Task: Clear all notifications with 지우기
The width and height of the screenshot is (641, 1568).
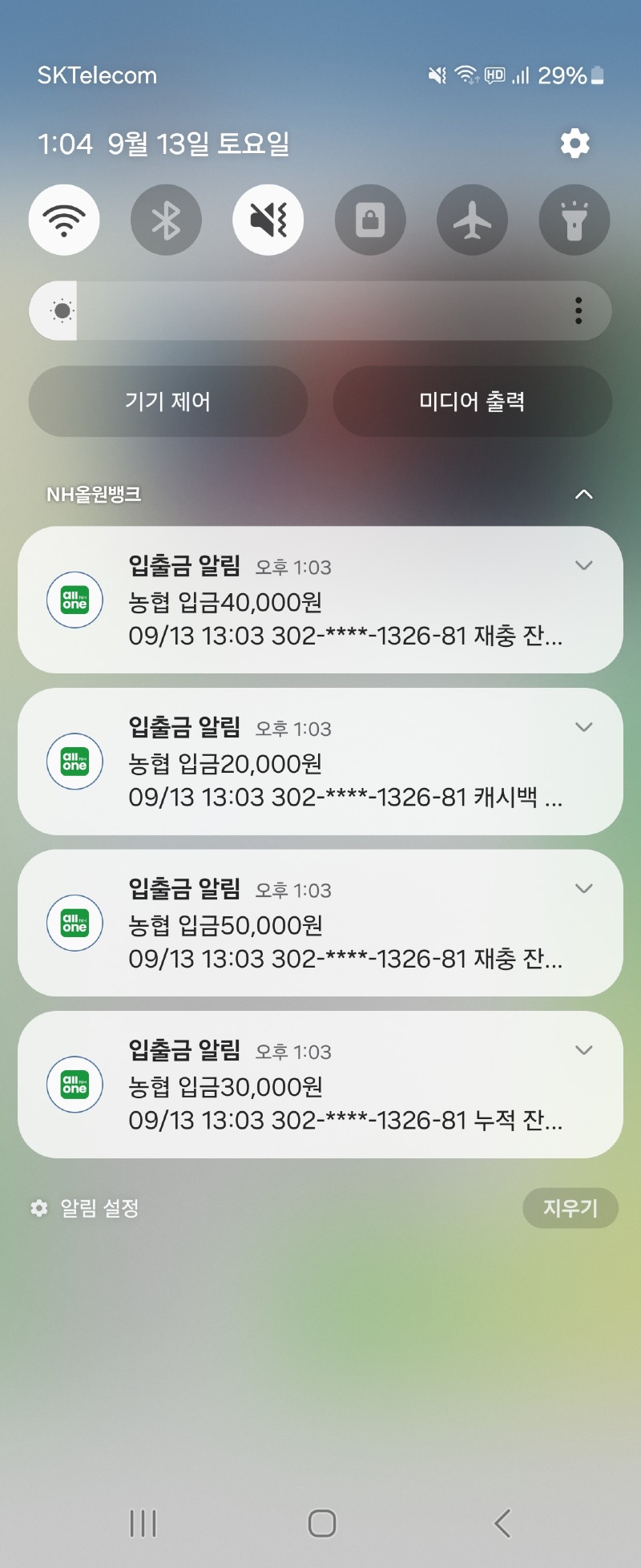Action: point(570,1208)
